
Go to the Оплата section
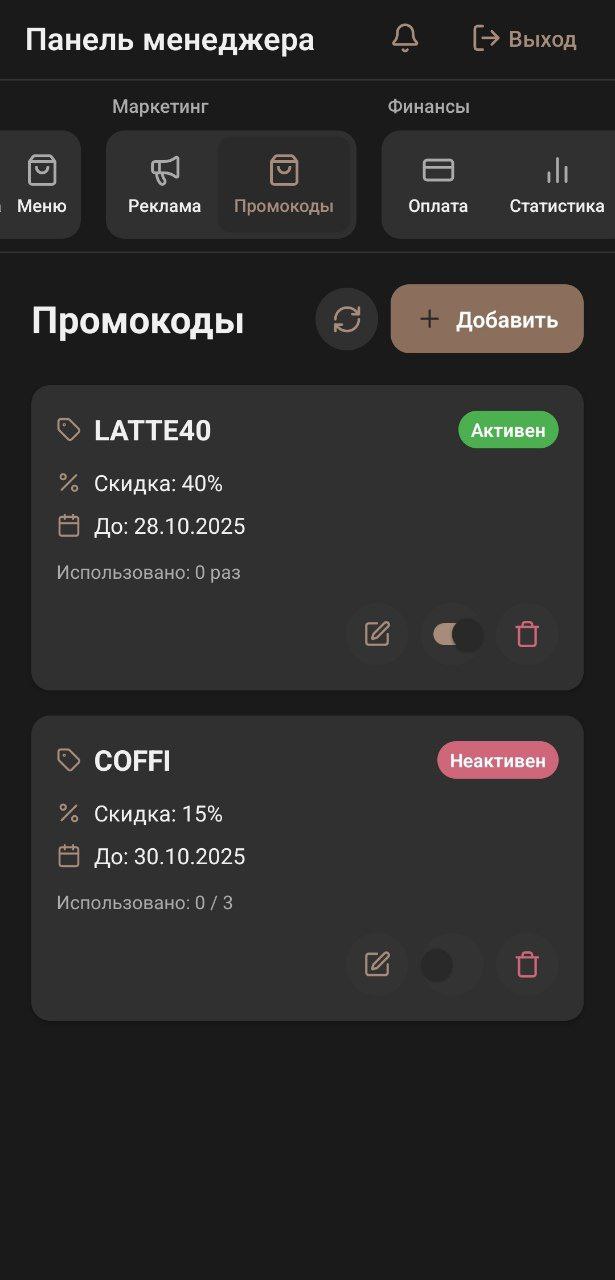click(438, 184)
